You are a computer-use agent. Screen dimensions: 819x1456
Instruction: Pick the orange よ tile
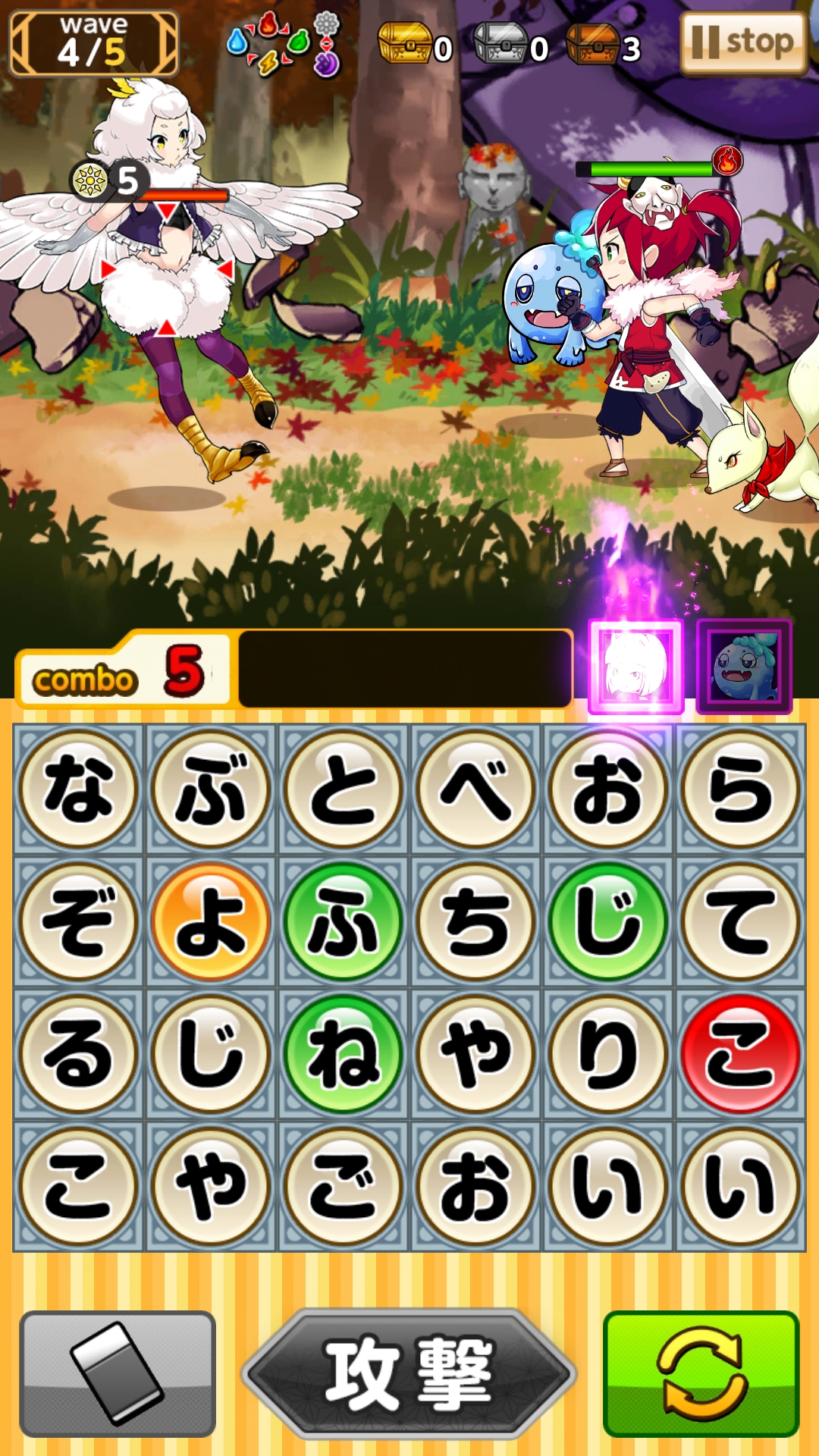[211, 921]
